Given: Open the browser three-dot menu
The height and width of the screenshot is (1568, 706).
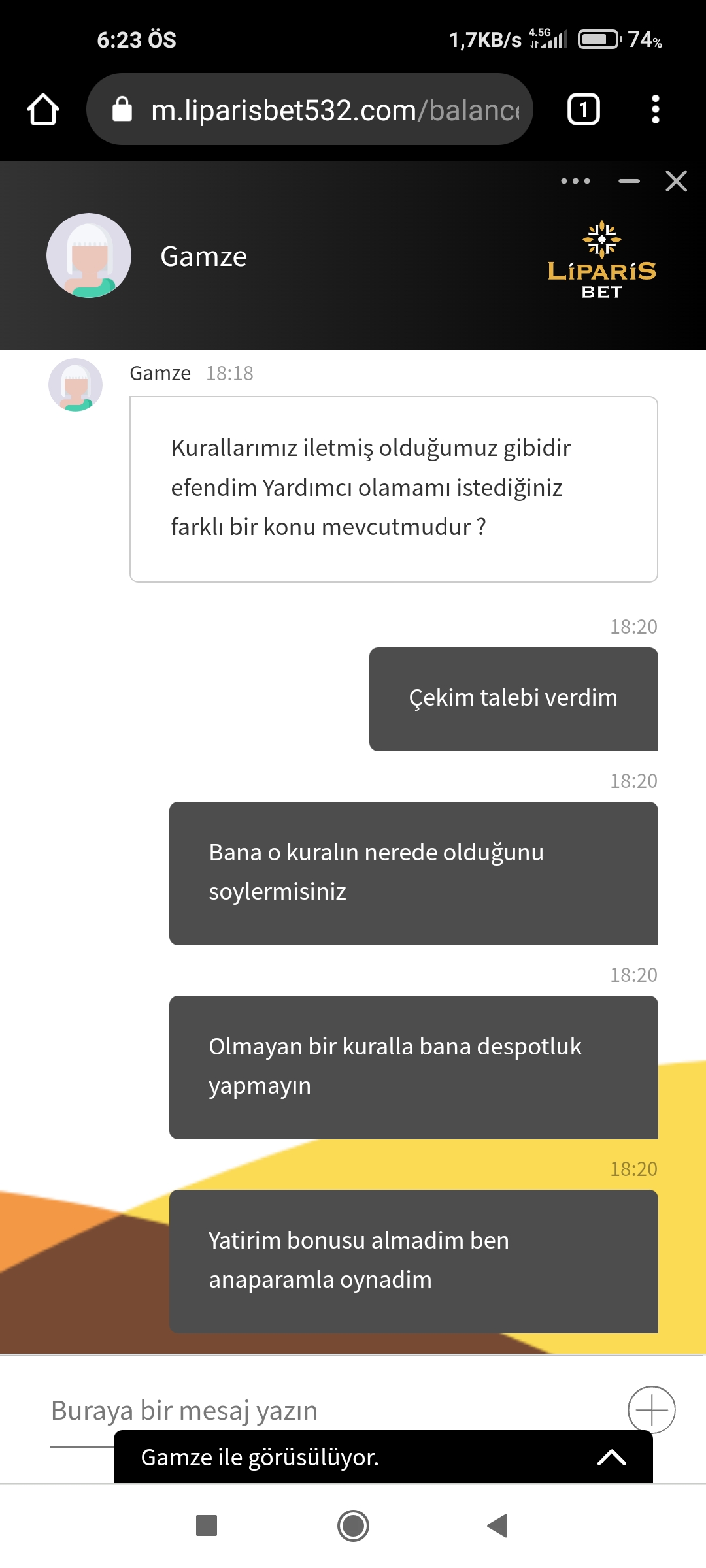Looking at the screenshot, I should [x=656, y=109].
